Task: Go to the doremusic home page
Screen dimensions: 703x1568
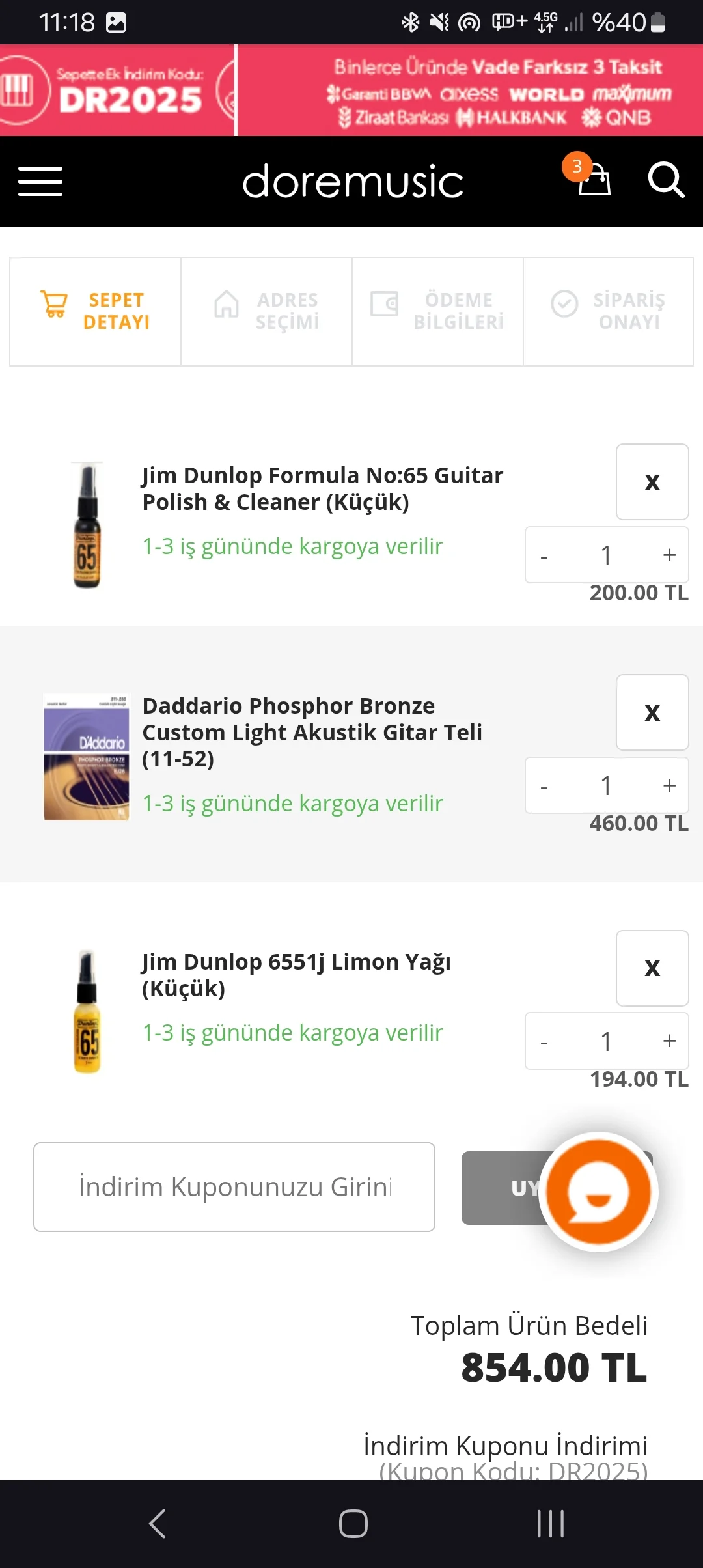Action: 352,182
